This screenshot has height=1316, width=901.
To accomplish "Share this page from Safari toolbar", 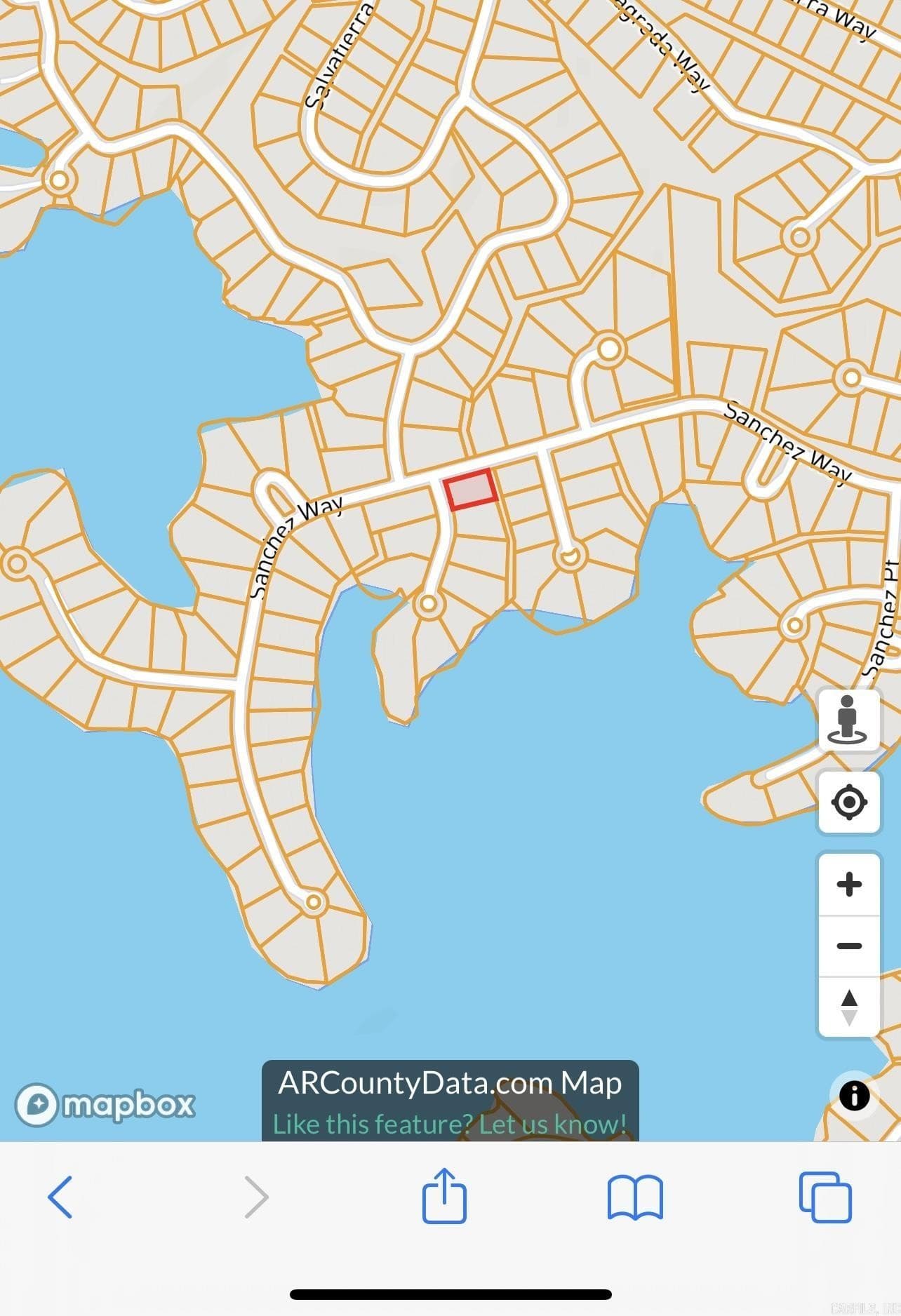I will [444, 1195].
